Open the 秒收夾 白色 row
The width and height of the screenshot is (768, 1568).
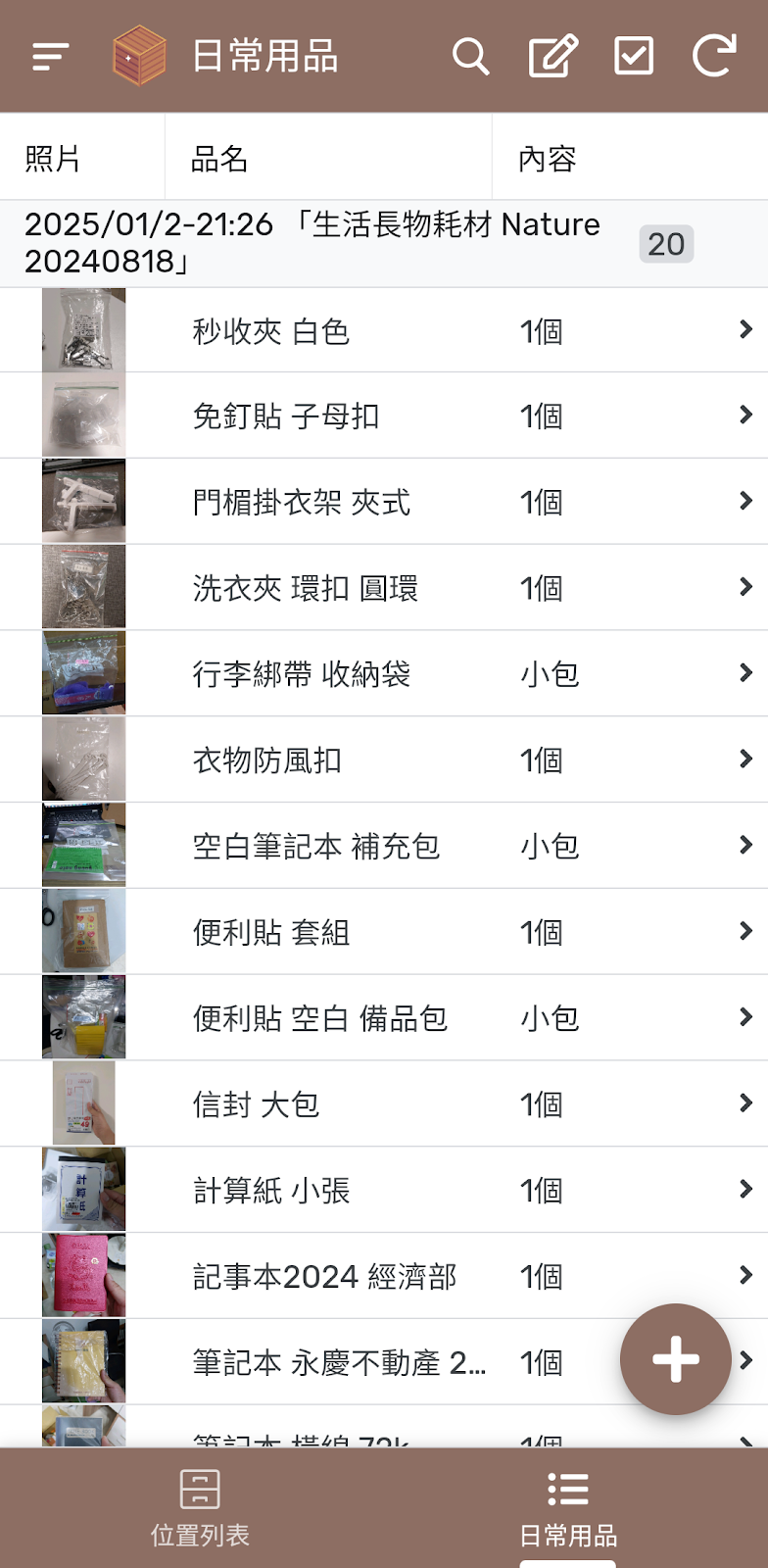(384, 330)
